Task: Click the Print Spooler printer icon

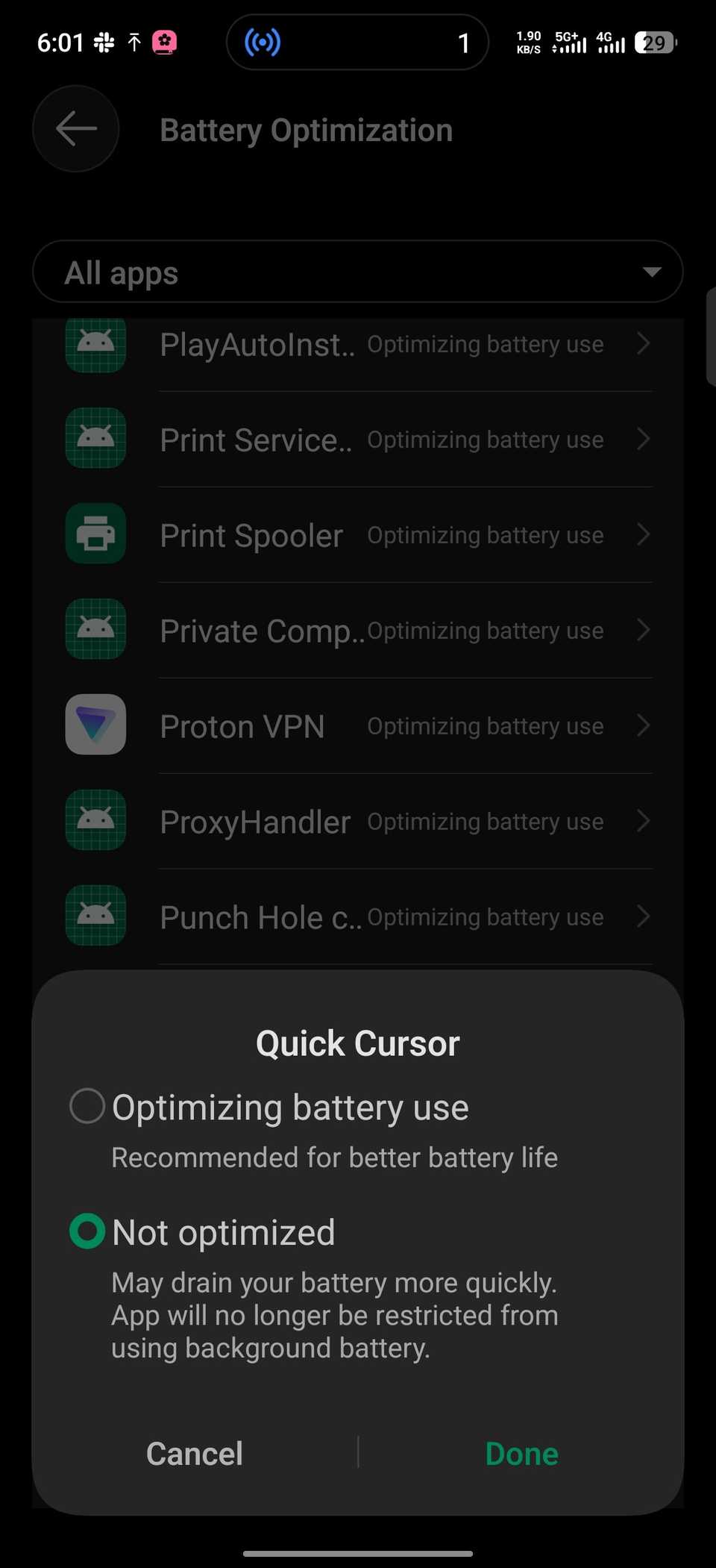Action: (95, 534)
